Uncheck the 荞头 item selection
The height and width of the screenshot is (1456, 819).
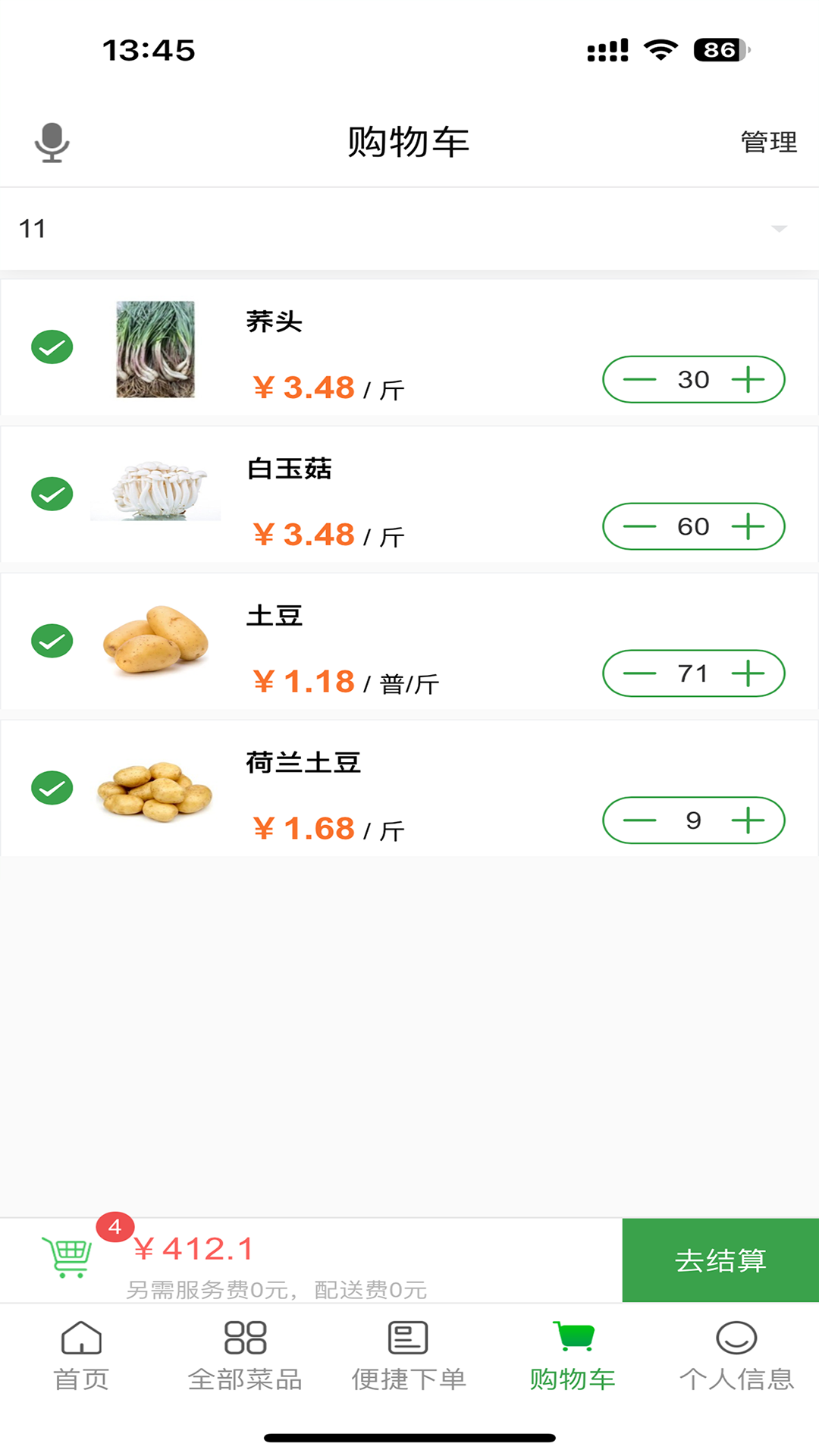52,347
